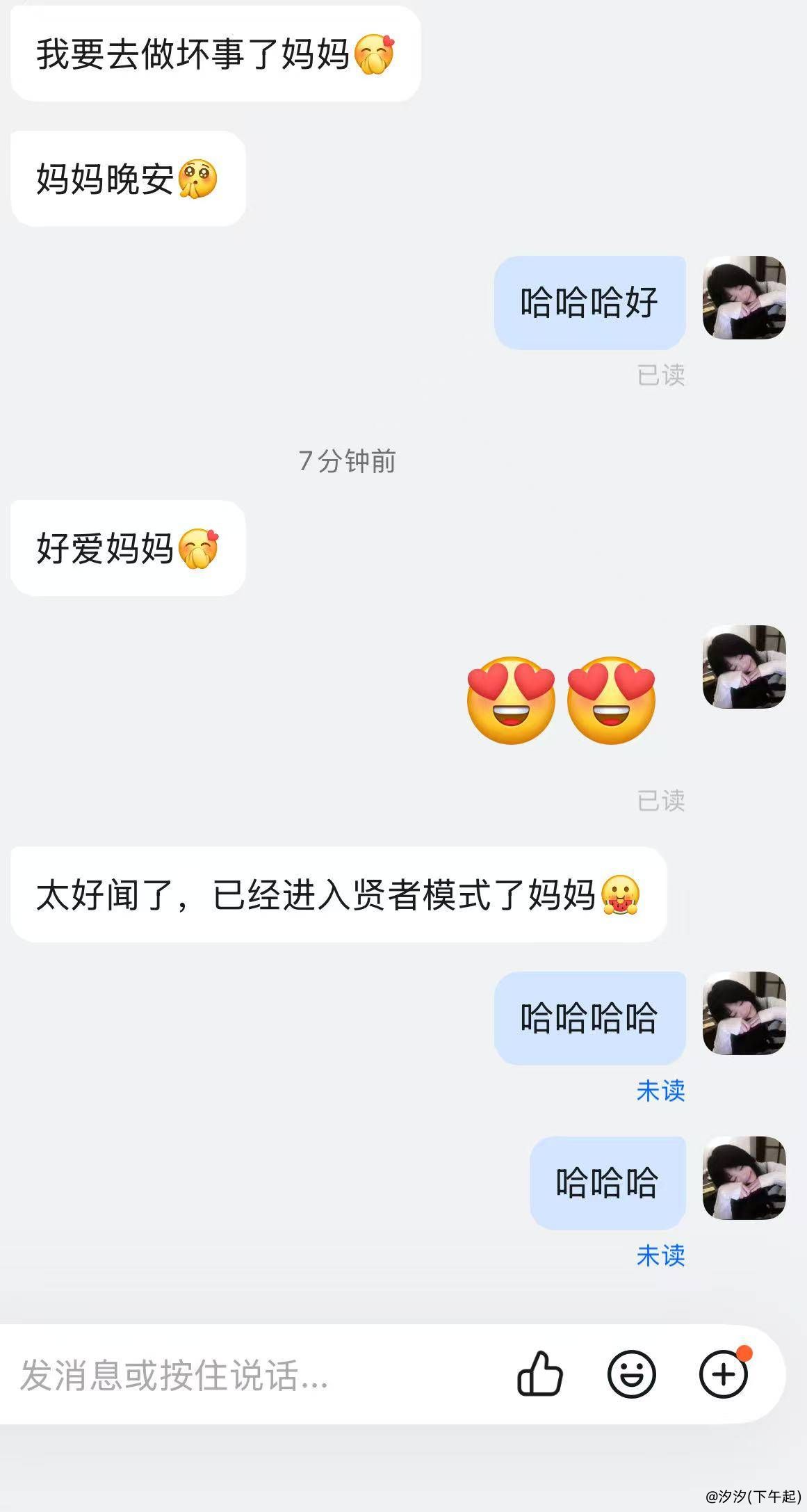Send a quick thumbs-up reaction
807x1512 pixels.
(540, 1374)
